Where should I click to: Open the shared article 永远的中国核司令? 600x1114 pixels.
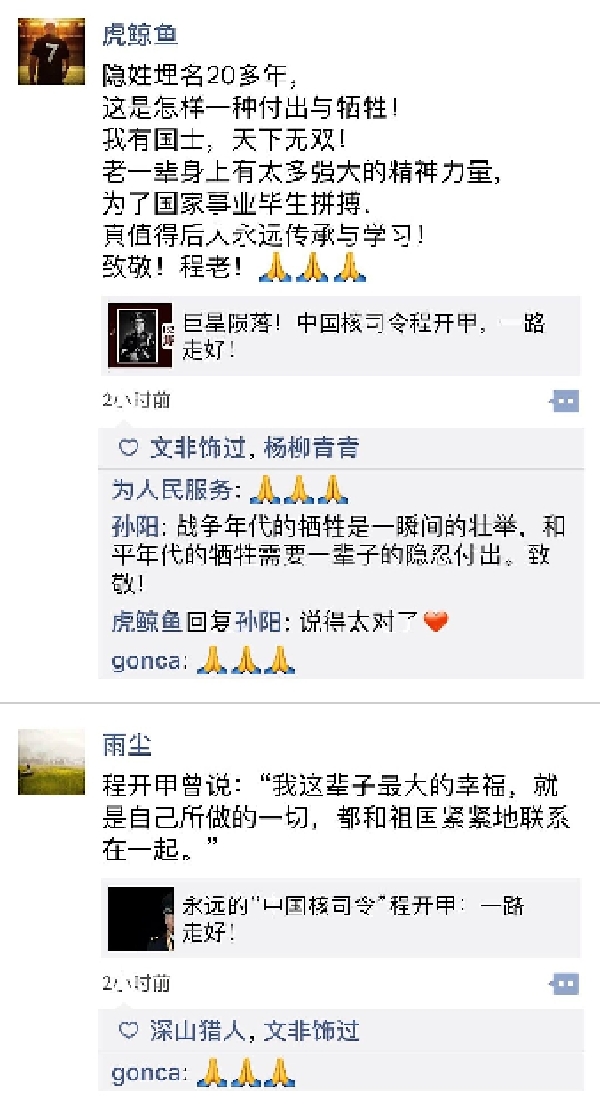pyautogui.click(x=342, y=918)
